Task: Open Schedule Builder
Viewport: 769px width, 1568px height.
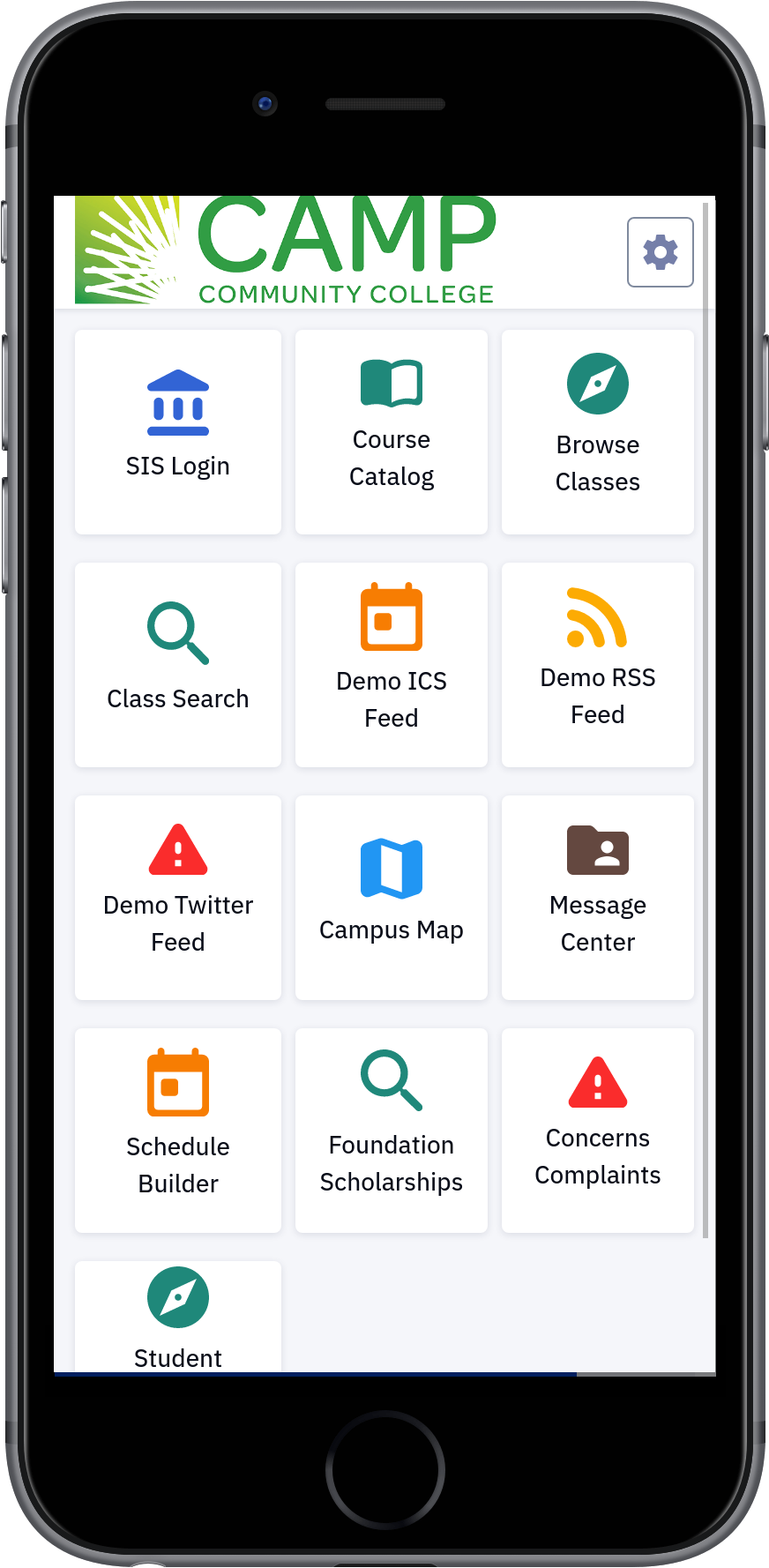Action: tap(178, 1131)
